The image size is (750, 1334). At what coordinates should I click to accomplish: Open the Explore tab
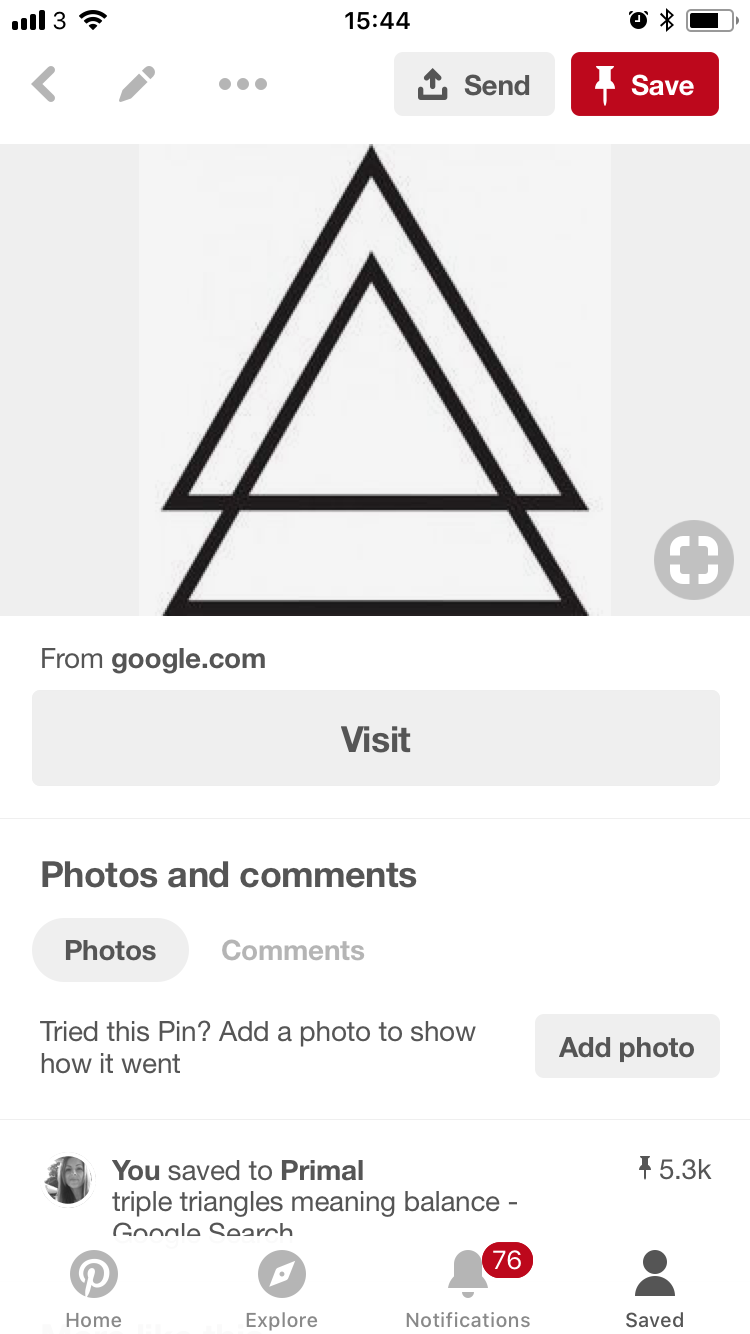click(281, 1289)
